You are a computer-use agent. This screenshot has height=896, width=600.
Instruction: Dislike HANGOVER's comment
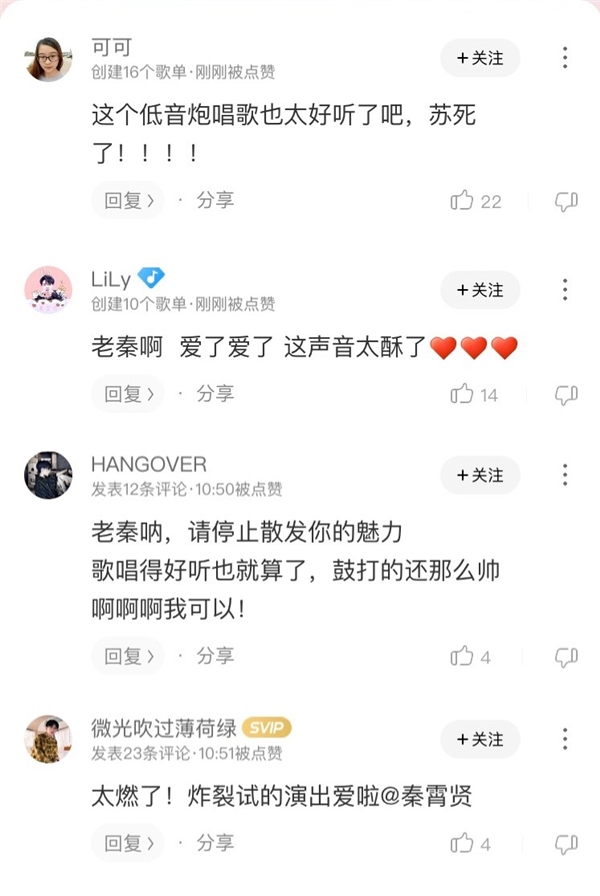click(x=566, y=657)
